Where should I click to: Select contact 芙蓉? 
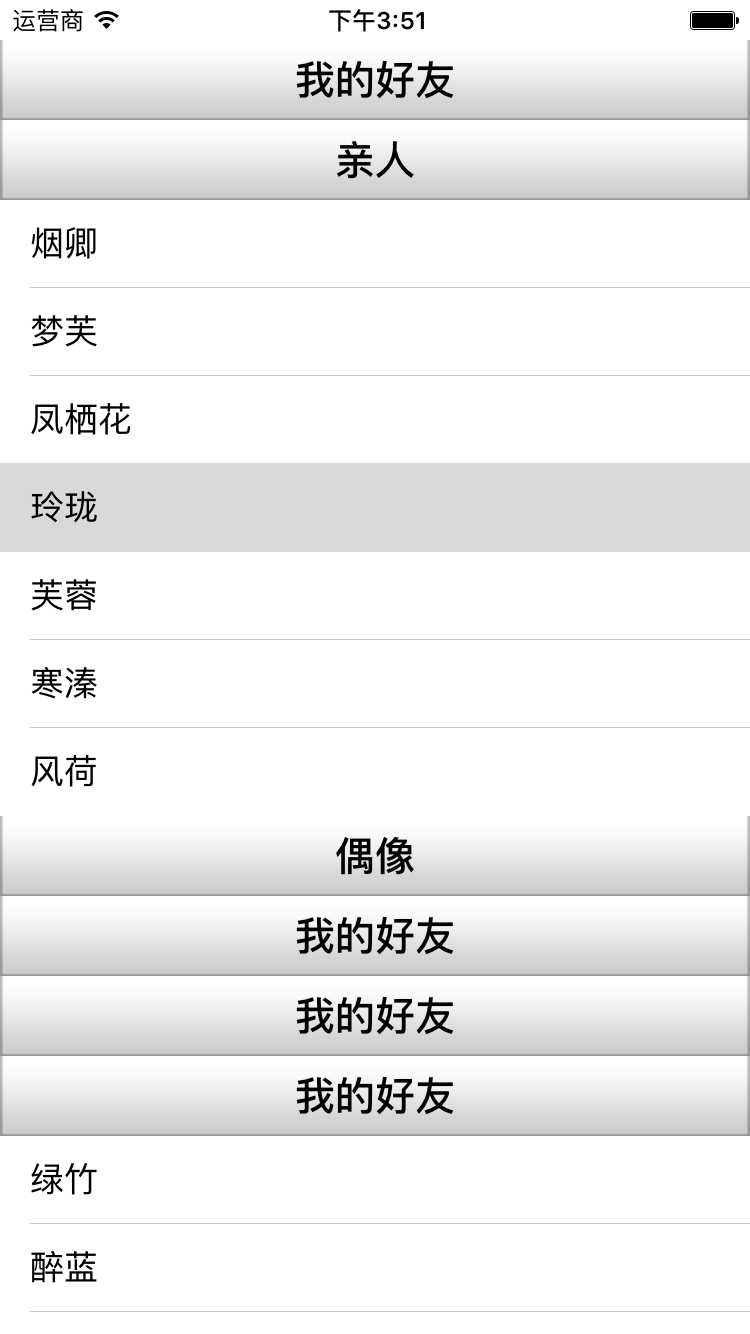tap(62, 596)
